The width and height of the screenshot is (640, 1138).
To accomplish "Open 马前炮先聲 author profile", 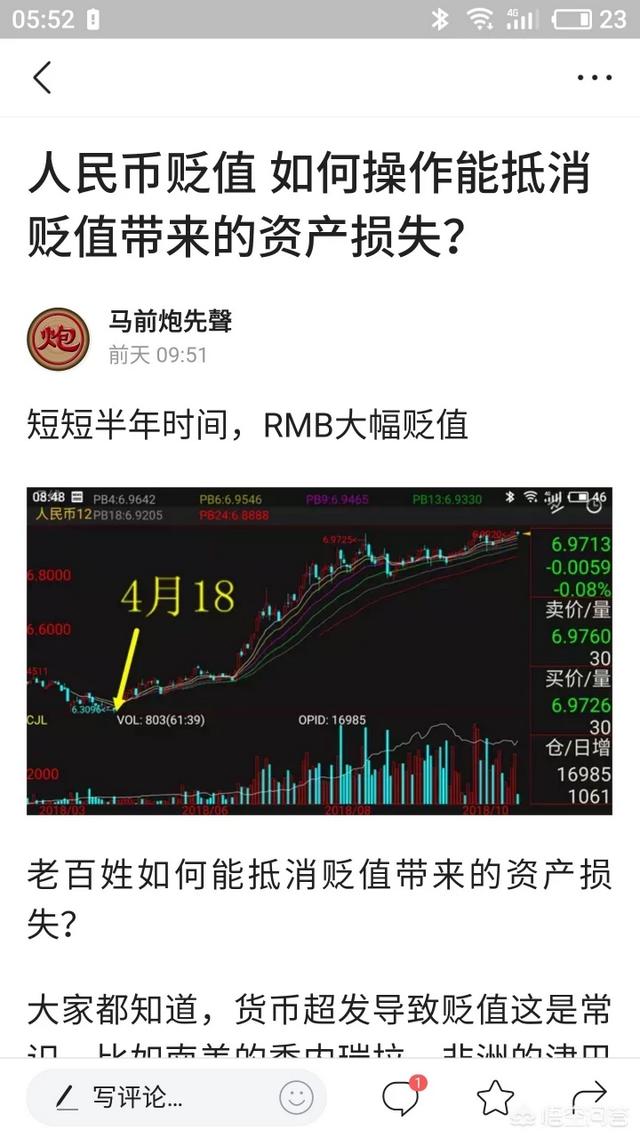I will (x=170, y=321).
